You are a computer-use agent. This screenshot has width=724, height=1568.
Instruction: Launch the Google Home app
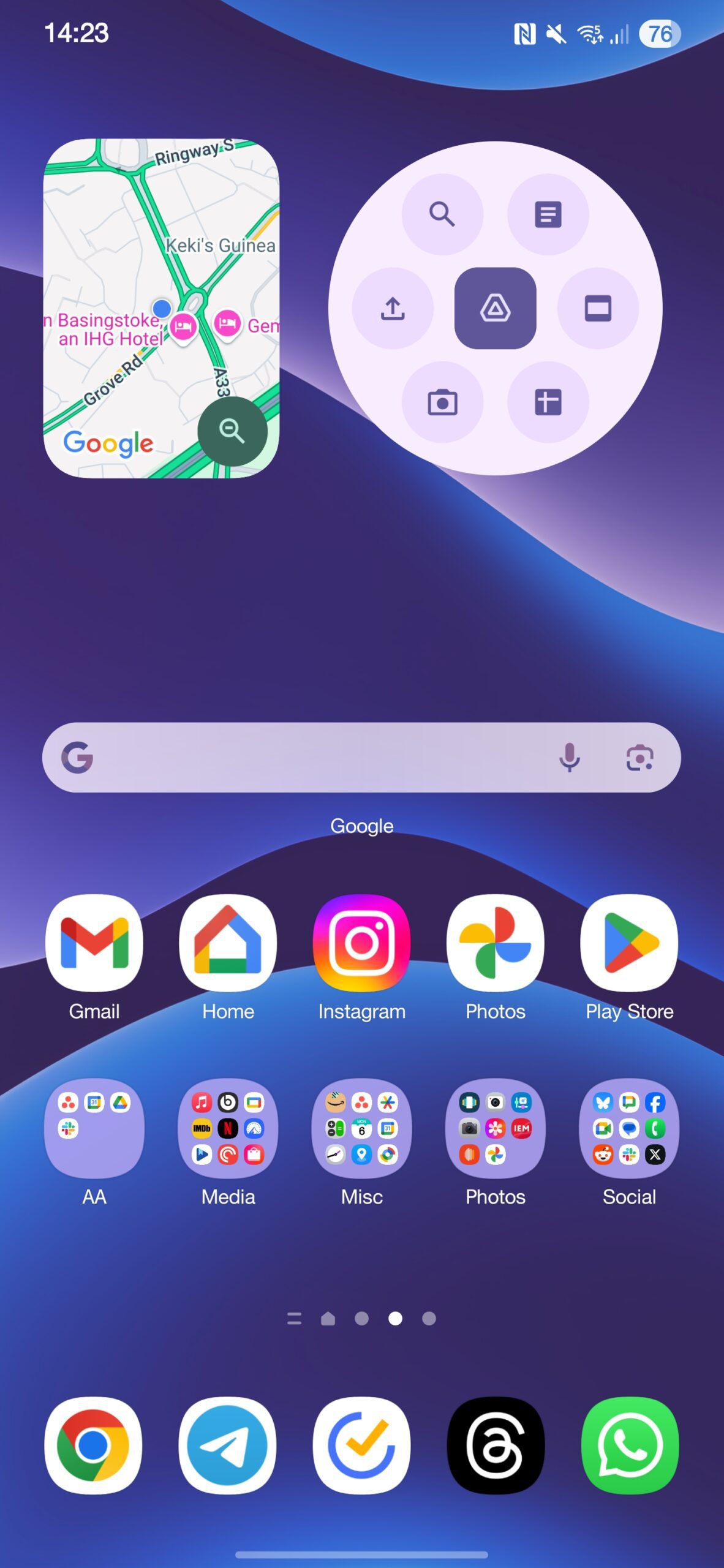point(228,943)
